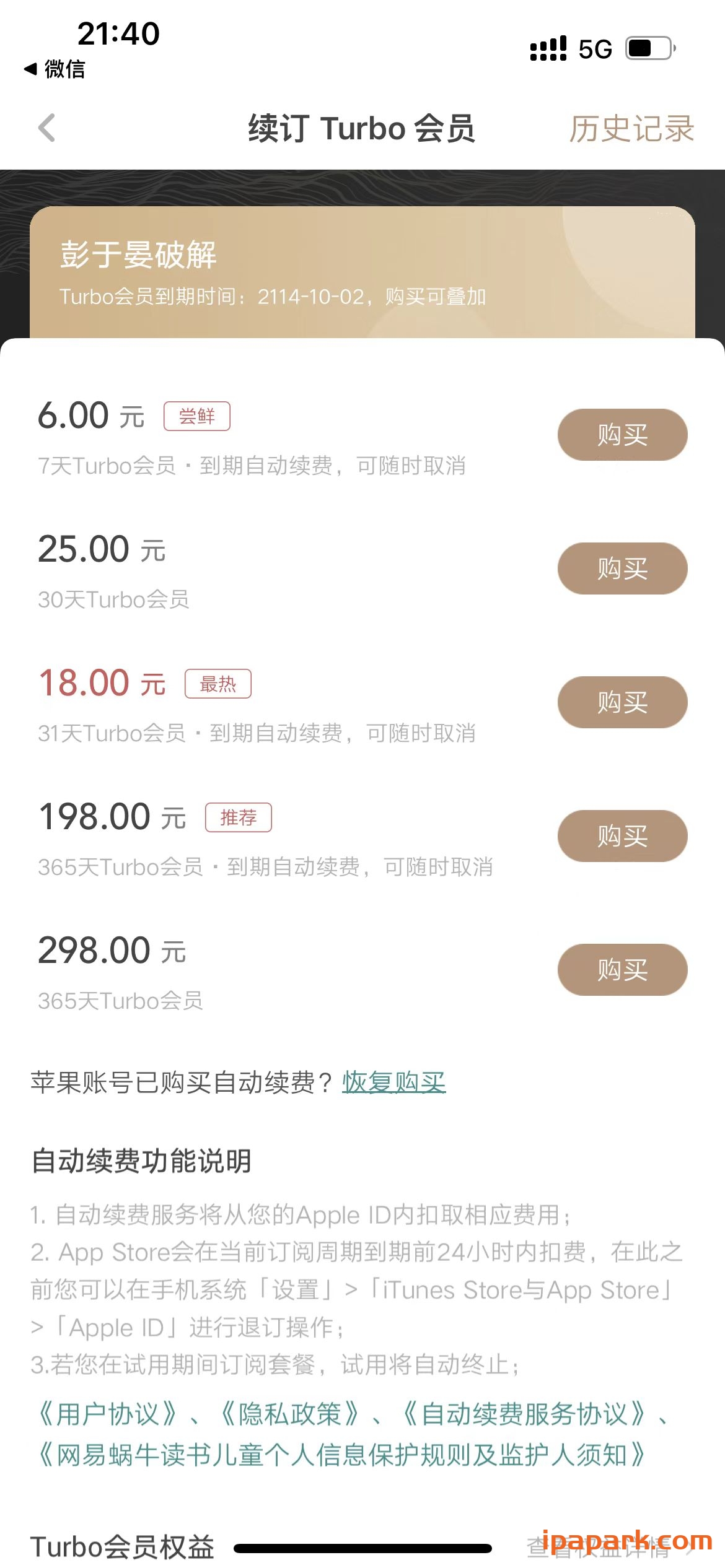Viewport: 725px width, 1568px height.
Task: Select the Turbo会员权益 section heading
Action: point(122,1545)
